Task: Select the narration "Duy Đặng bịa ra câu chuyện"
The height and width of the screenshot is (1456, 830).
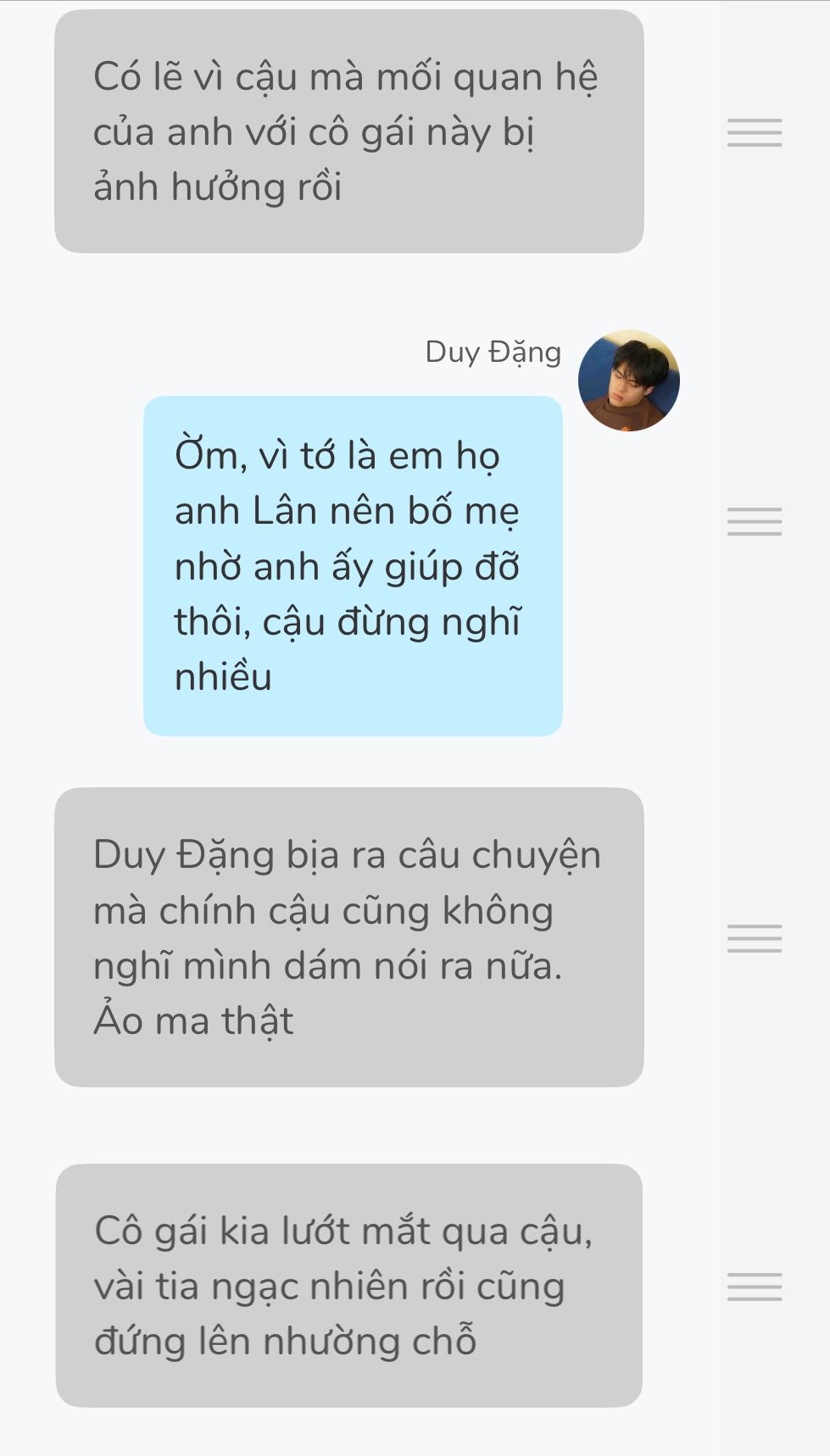Action: coord(348,936)
